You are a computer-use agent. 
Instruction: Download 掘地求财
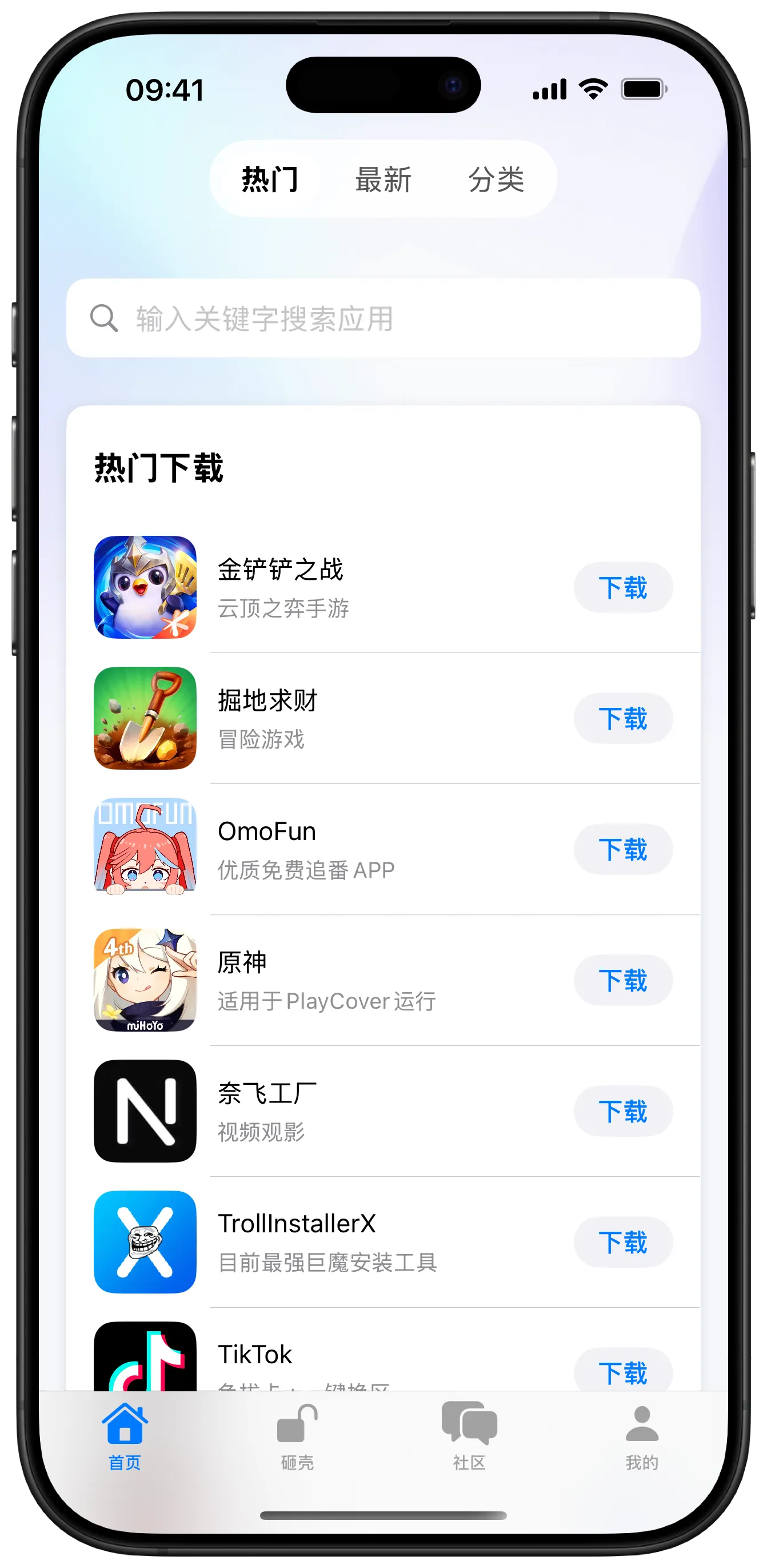tap(623, 718)
